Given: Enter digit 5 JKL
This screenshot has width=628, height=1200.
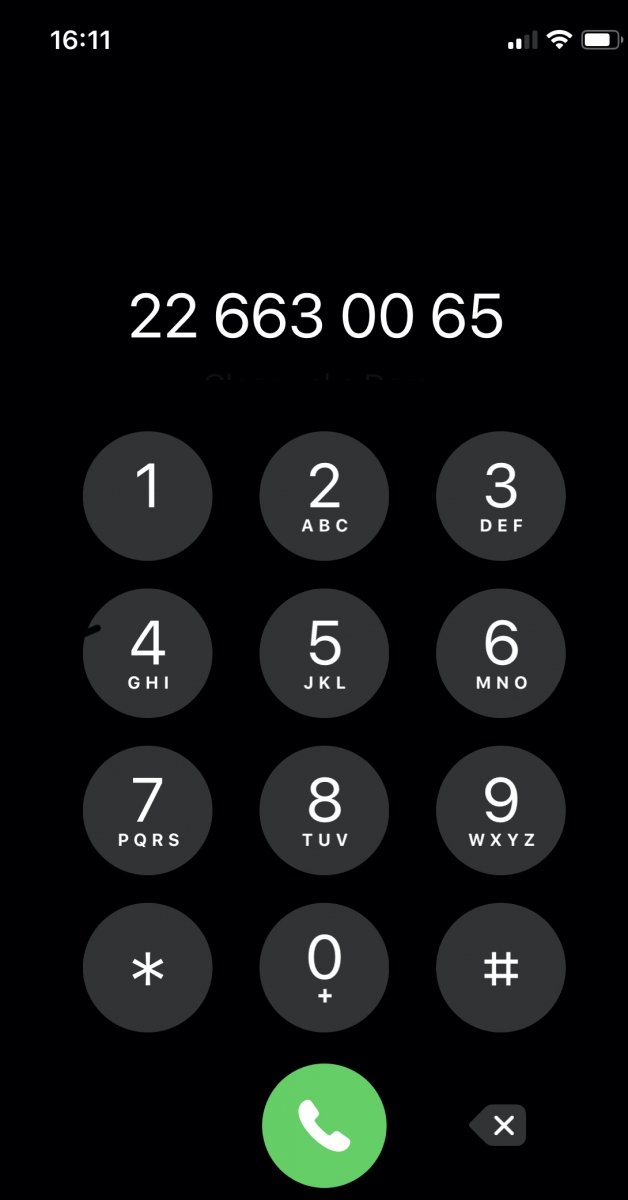Looking at the screenshot, I should [x=324, y=653].
